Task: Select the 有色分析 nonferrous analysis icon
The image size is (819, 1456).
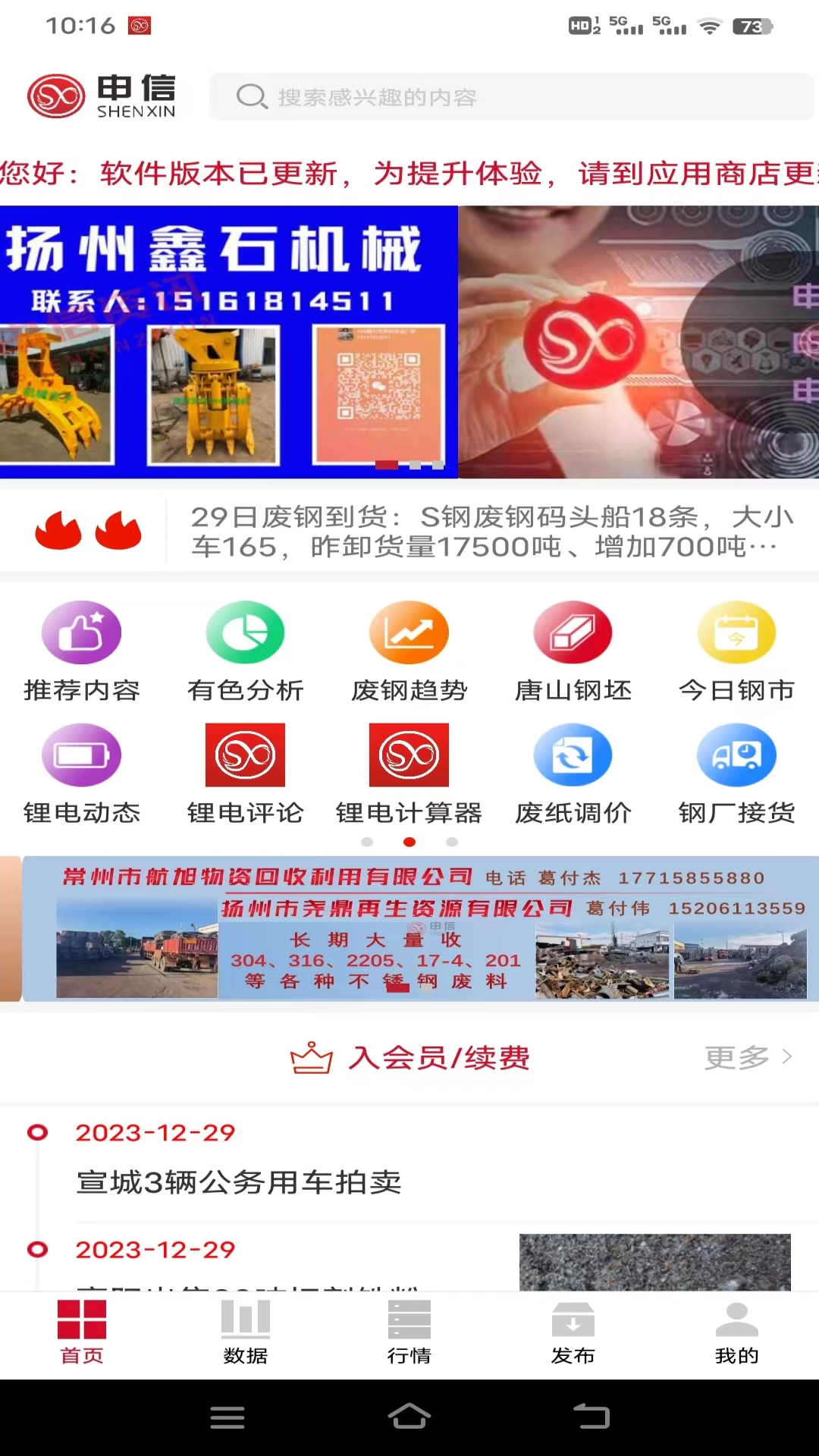Action: click(245, 650)
